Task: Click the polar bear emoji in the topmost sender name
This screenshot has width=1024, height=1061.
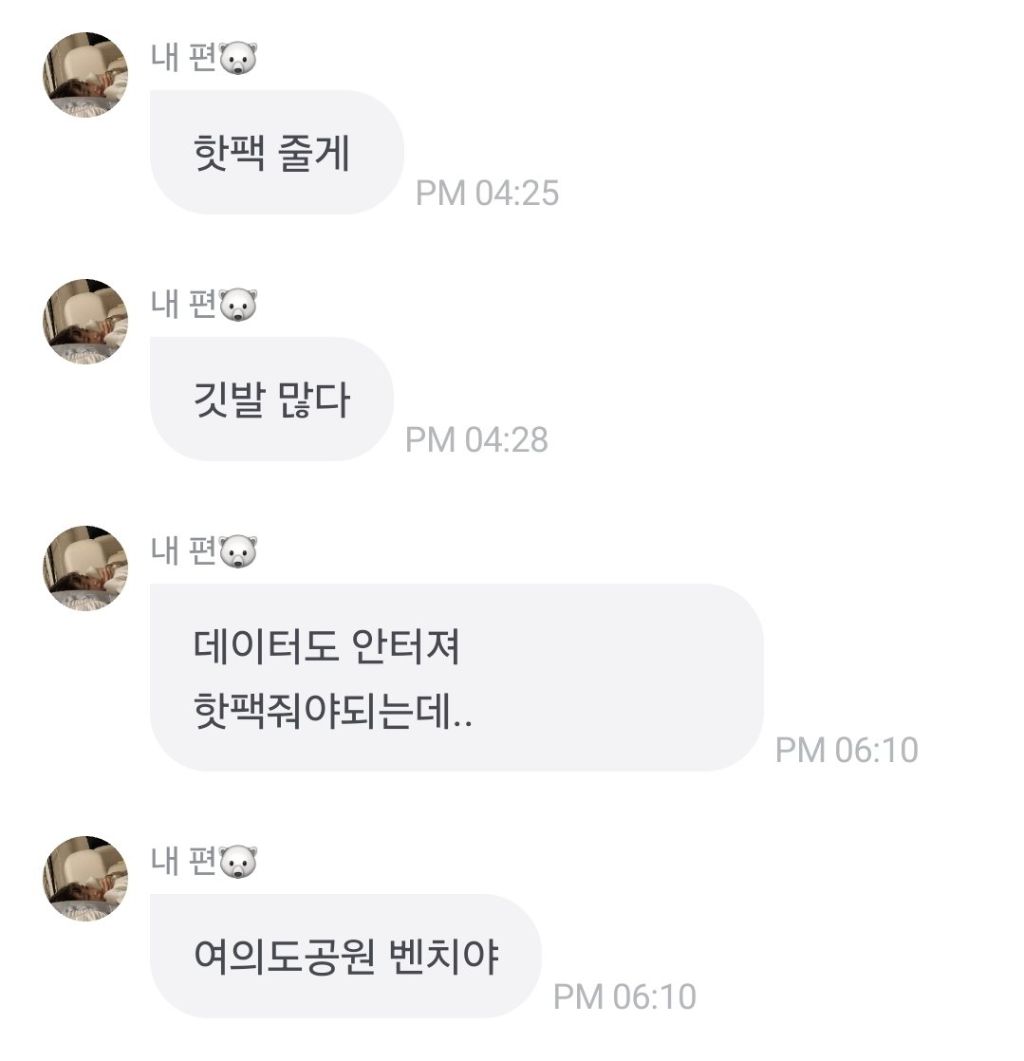Action: (x=238, y=57)
